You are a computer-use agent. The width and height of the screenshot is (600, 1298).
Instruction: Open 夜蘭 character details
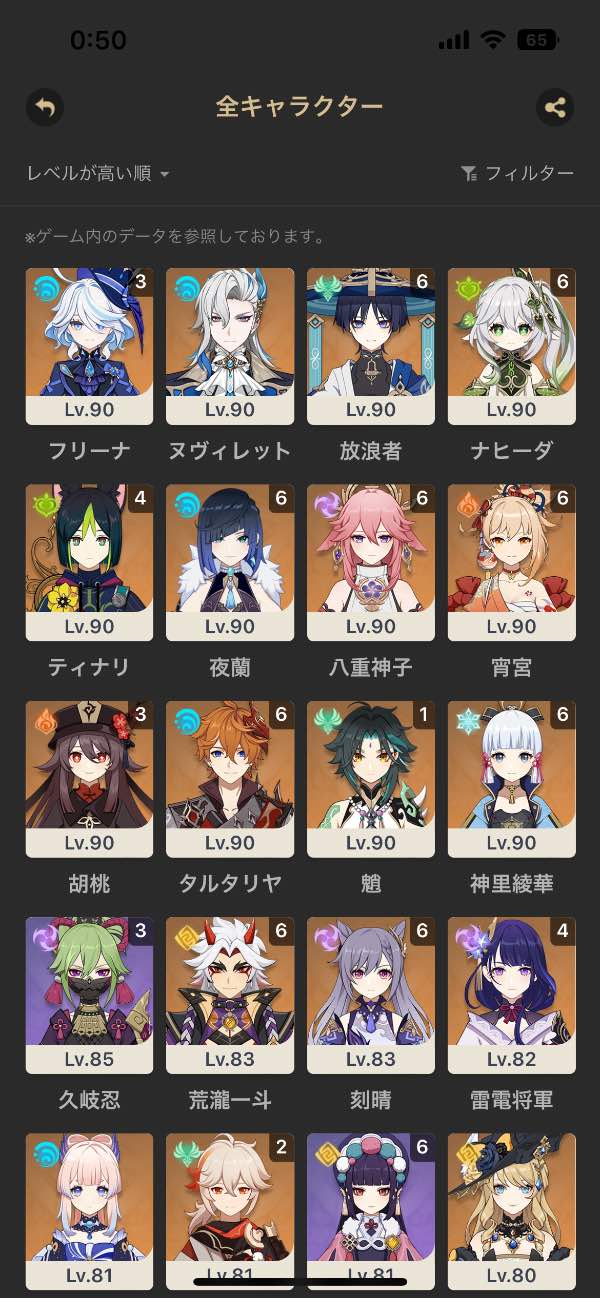pos(230,562)
